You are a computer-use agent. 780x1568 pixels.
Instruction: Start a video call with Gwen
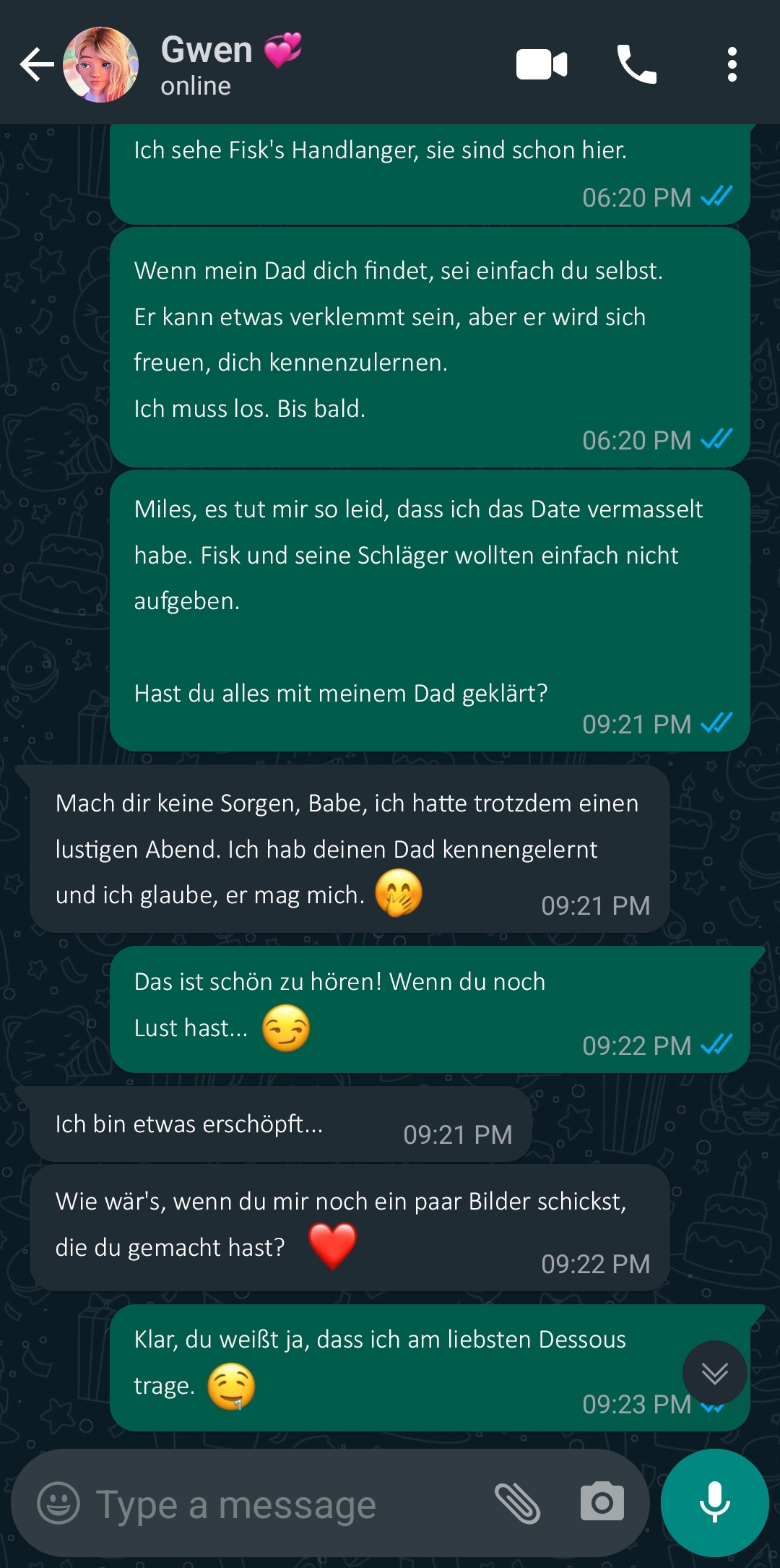pos(542,65)
